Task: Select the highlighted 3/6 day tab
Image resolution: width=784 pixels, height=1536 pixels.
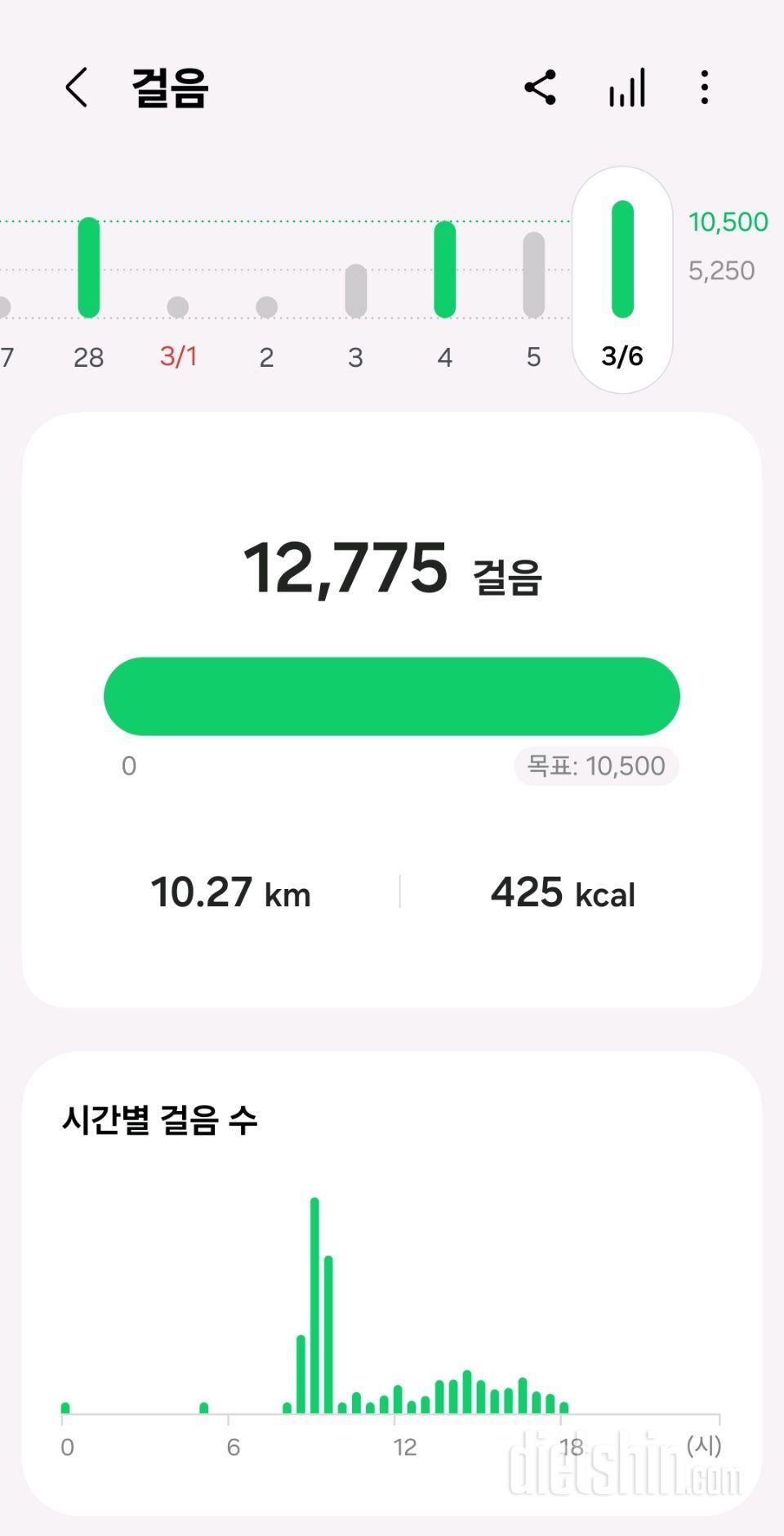Action: coord(623,355)
